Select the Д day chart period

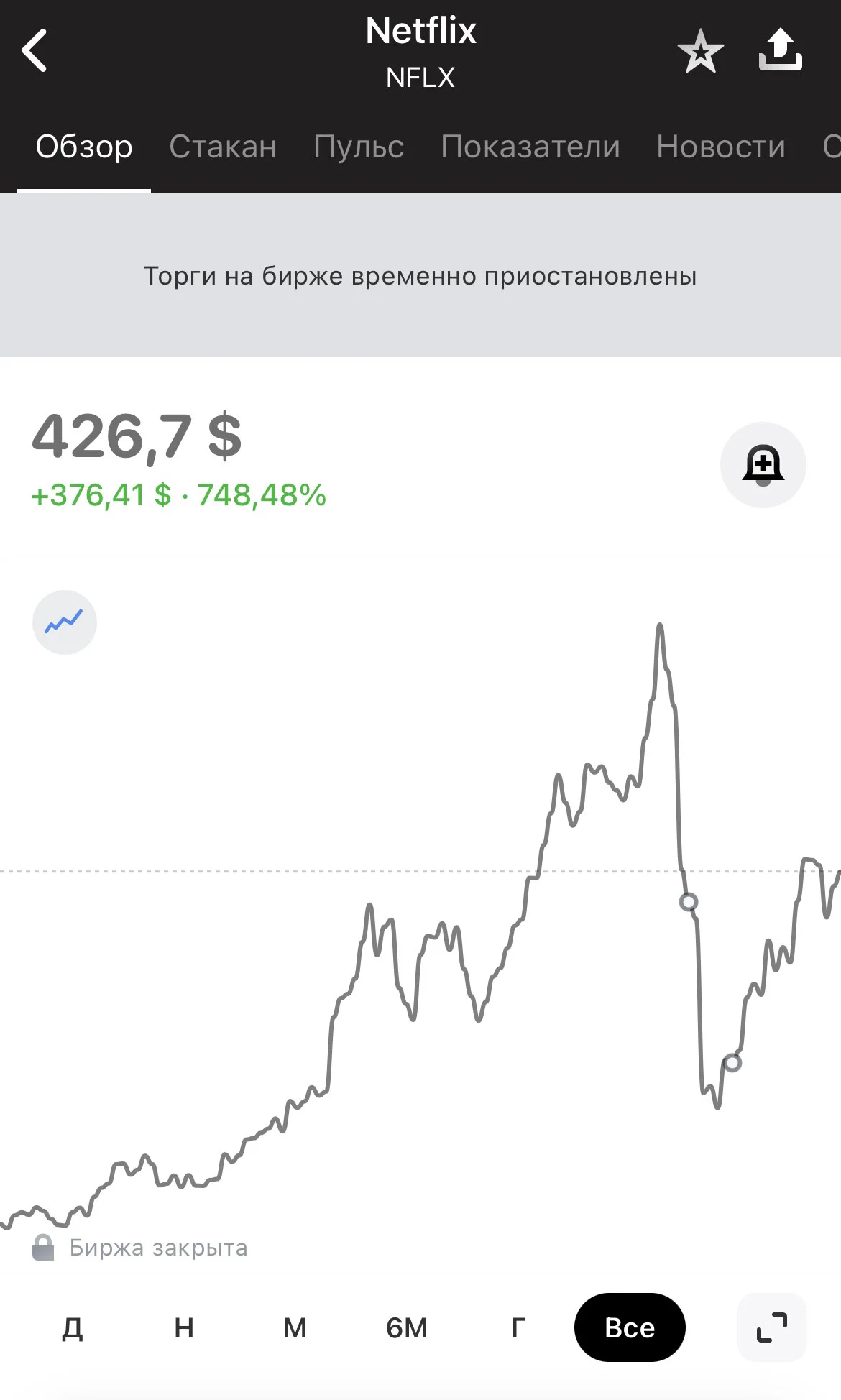73,1327
